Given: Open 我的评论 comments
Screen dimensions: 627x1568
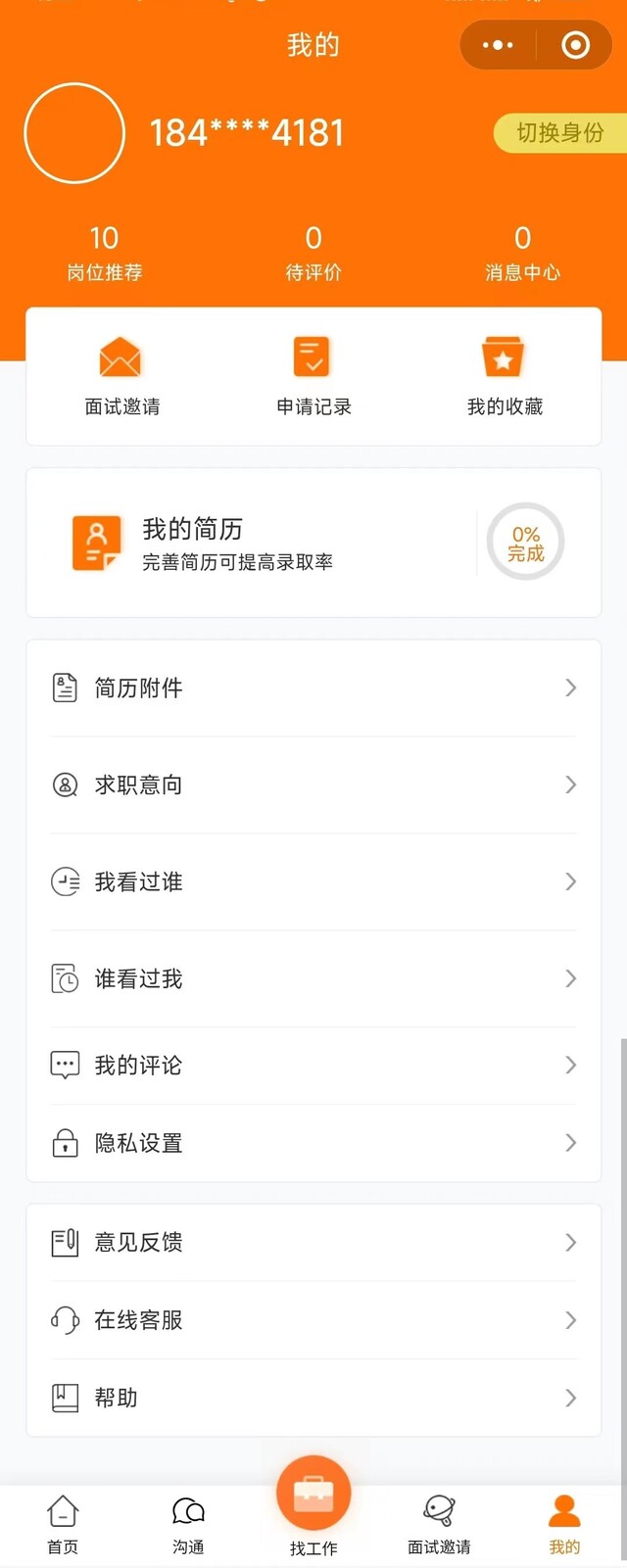Looking at the screenshot, I should 313,1065.
